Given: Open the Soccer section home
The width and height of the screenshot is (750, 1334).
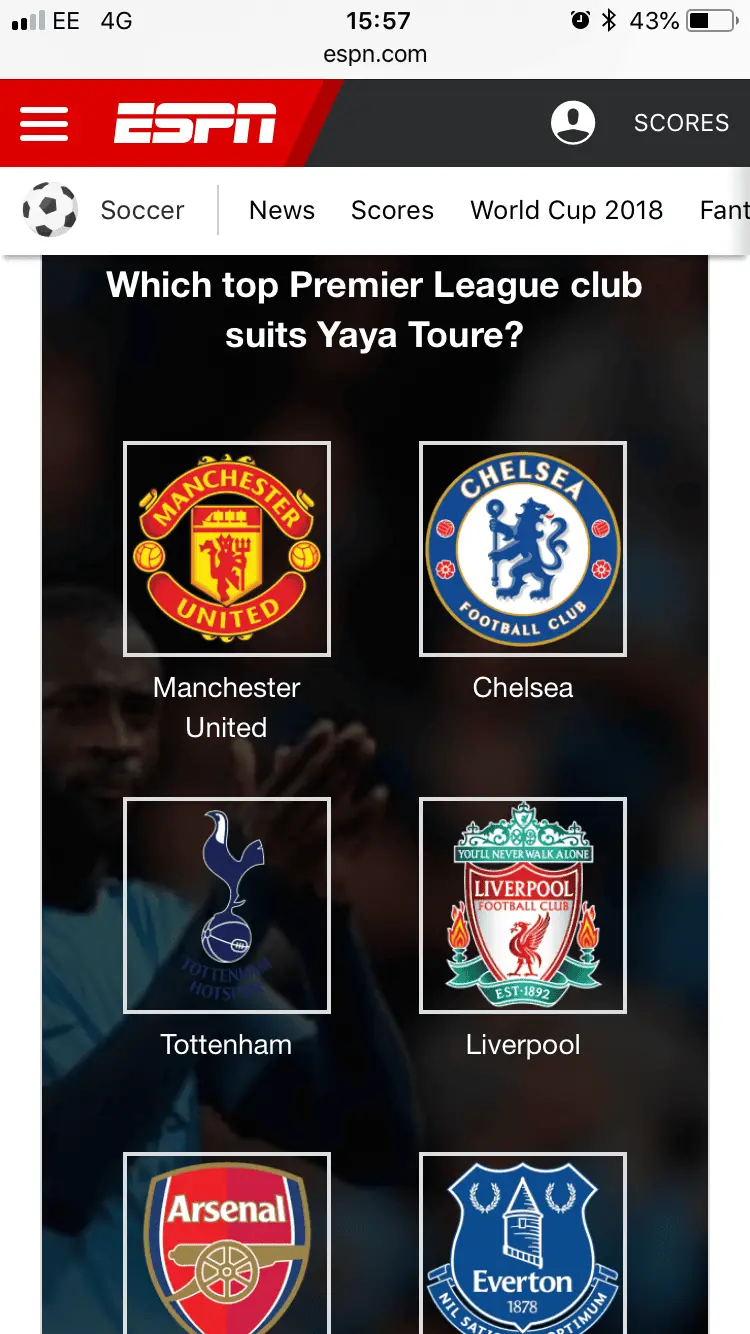Looking at the screenshot, I should pos(104,210).
